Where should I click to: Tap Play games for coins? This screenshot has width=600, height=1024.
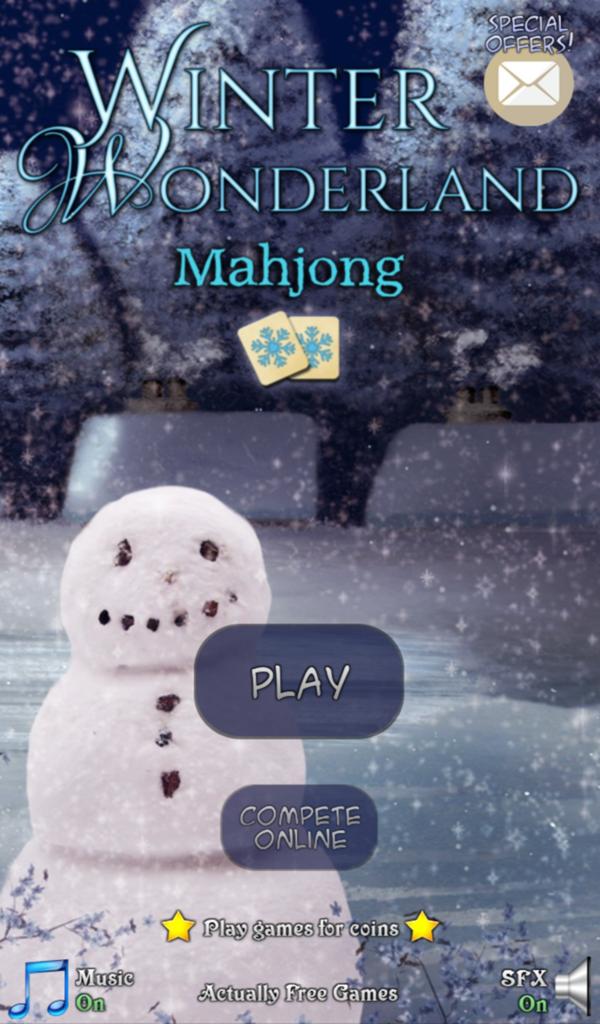(300, 928)
